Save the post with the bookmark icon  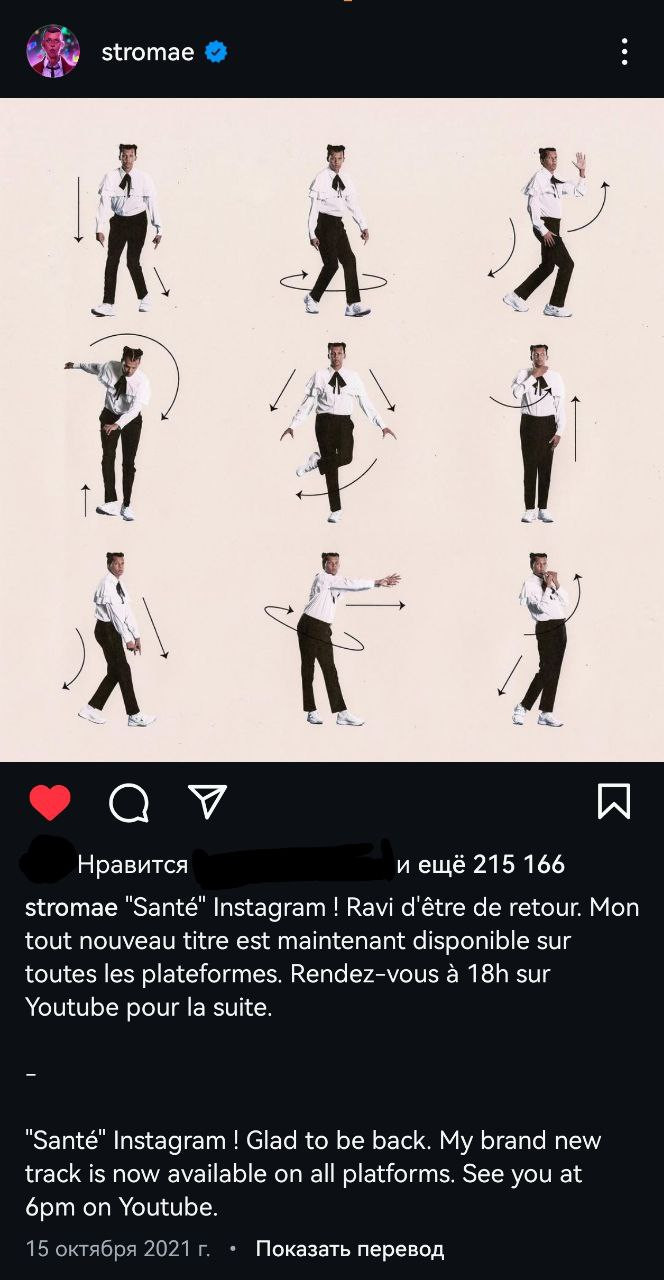tap(613, 801)
